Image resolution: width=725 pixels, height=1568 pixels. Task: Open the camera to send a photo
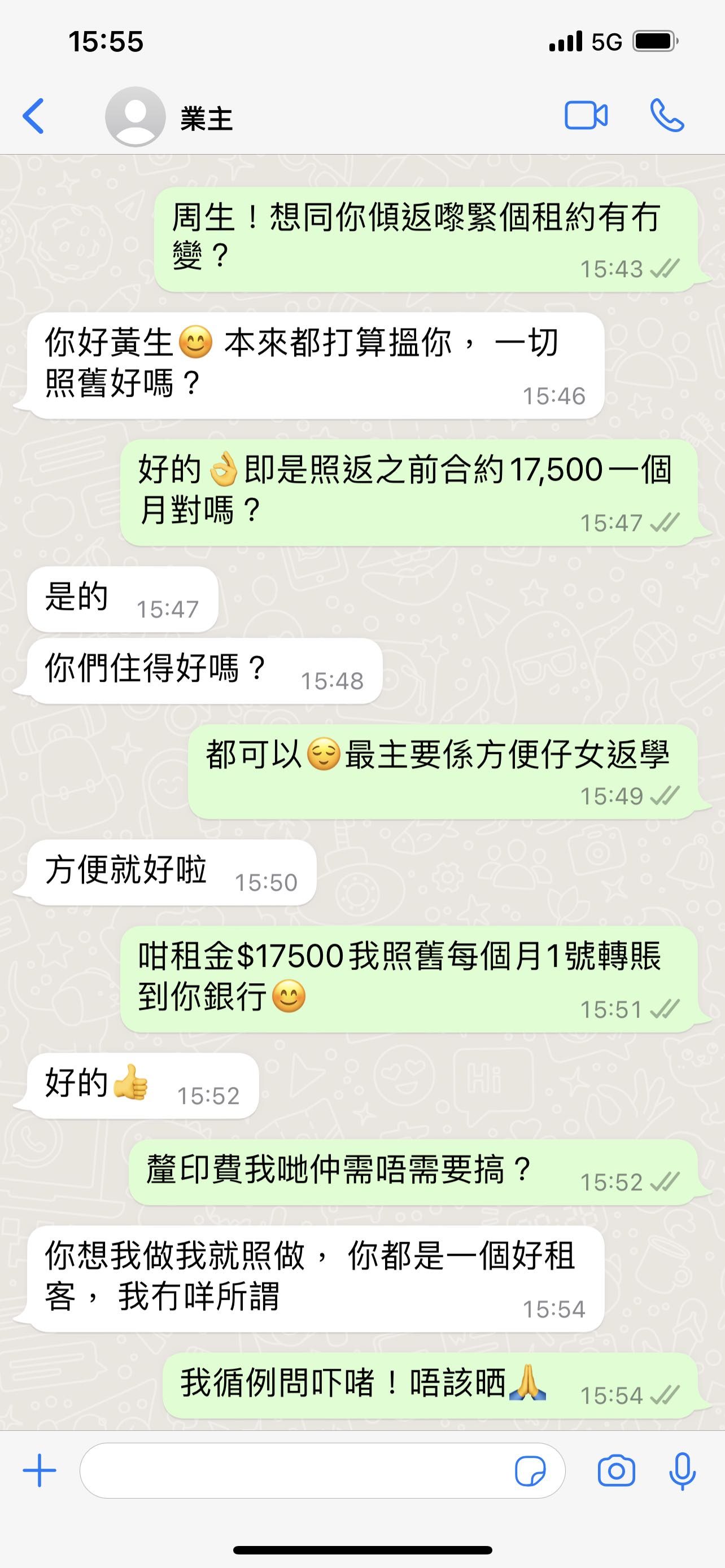616,1471
